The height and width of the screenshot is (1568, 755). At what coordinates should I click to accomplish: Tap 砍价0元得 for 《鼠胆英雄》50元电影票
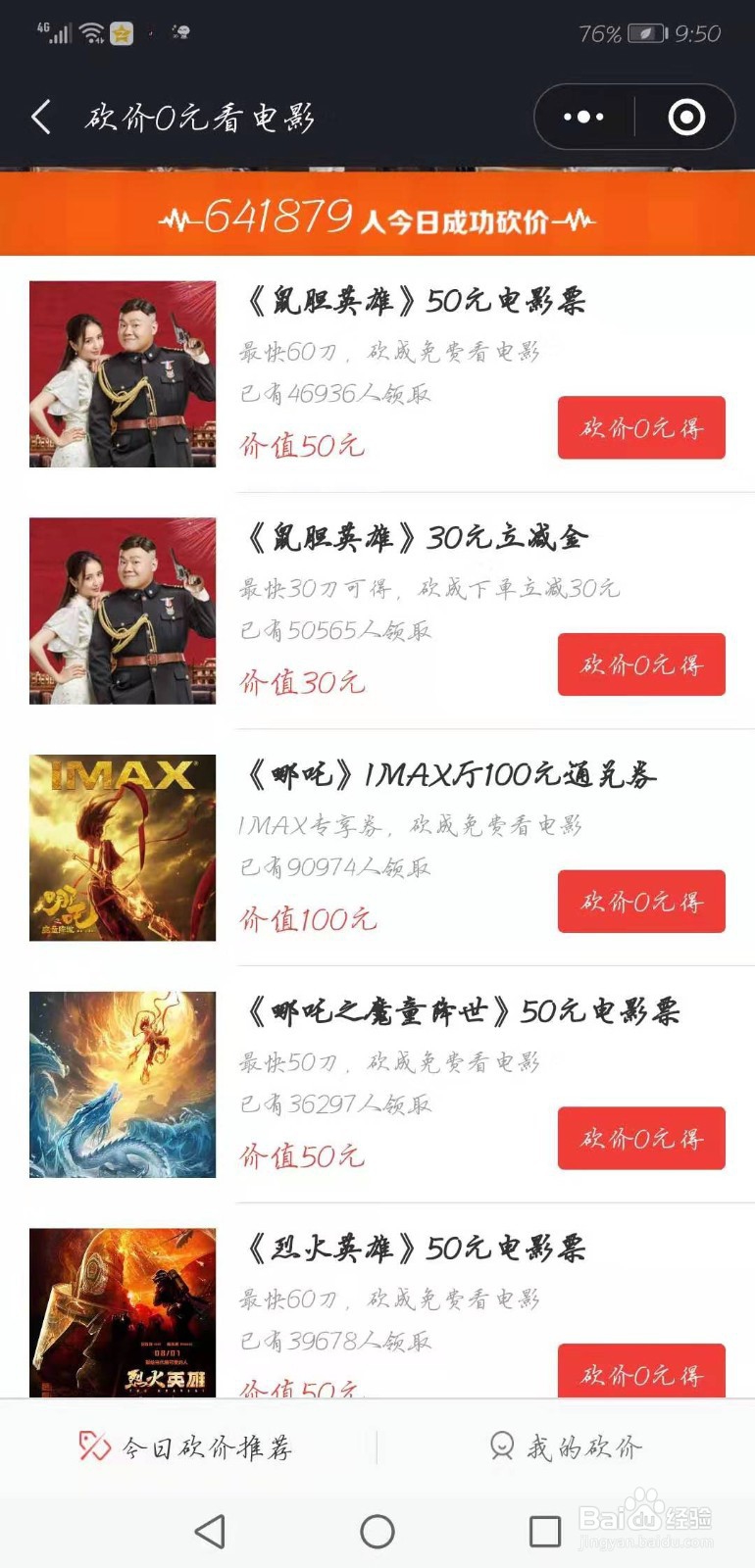(641, 427)
